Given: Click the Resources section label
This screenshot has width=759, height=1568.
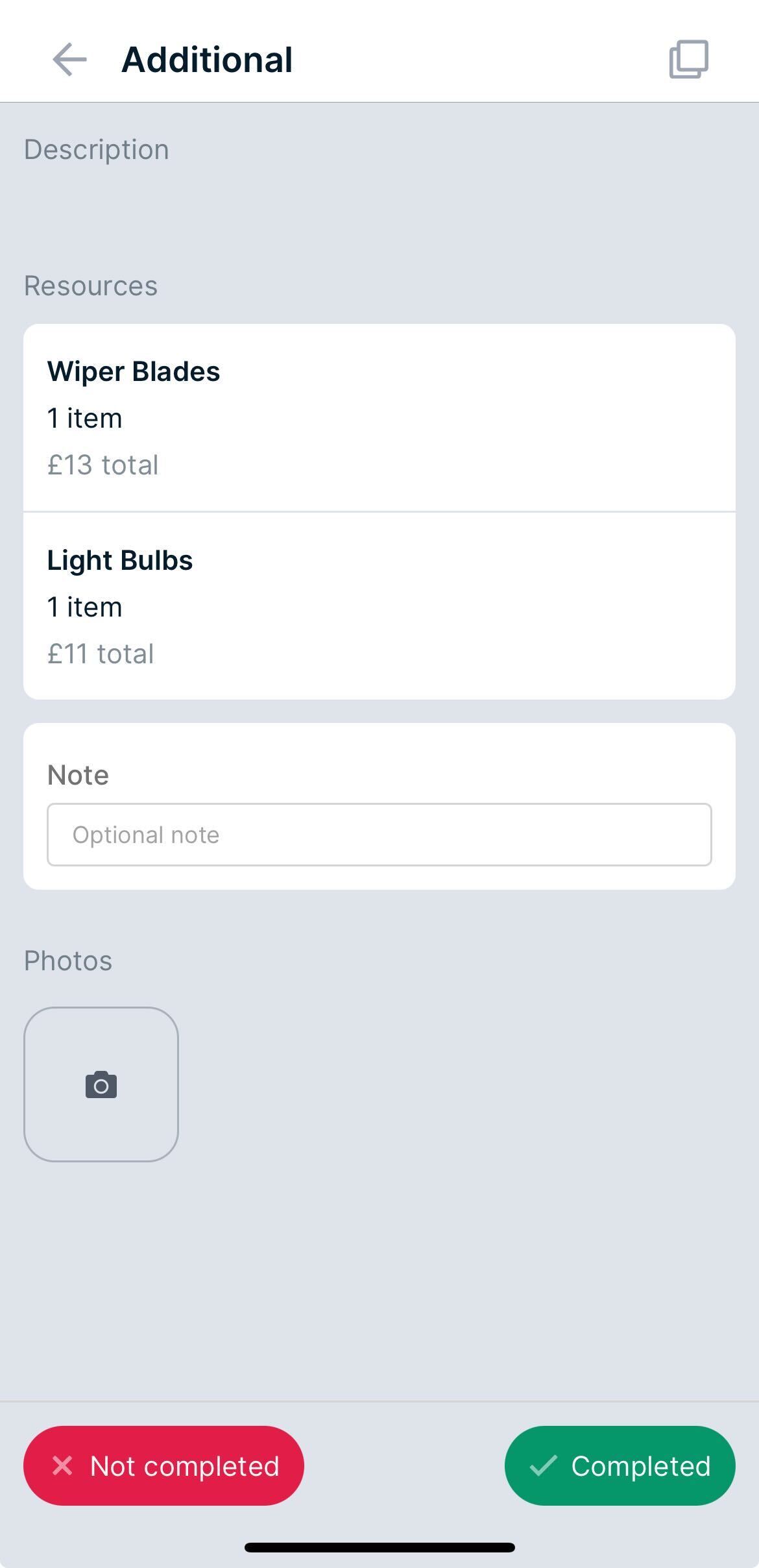Looking at the screenshot, I should pos(90,286).
